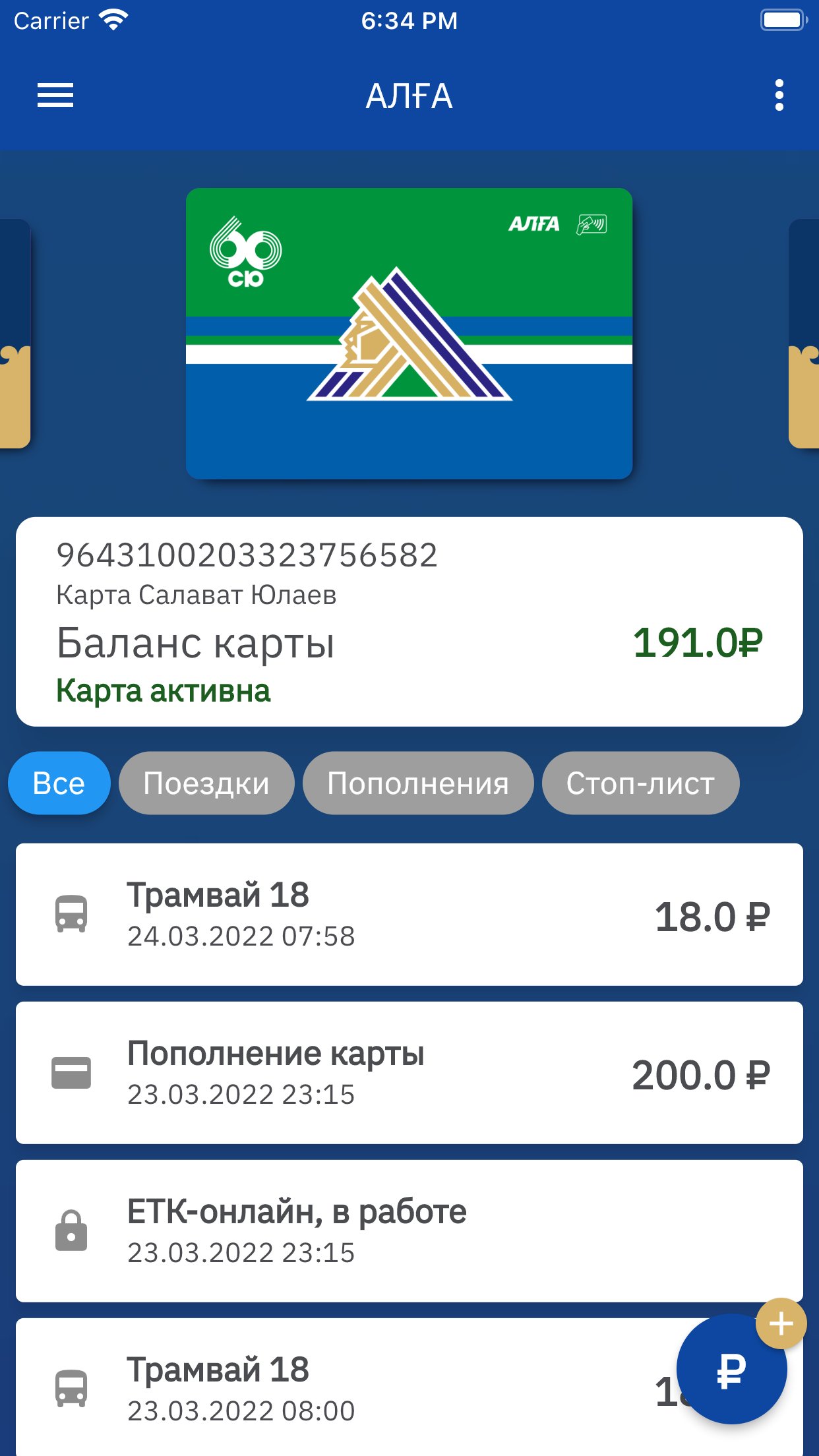
Task: Select the Все filter chip
Action: click(59, 783)
